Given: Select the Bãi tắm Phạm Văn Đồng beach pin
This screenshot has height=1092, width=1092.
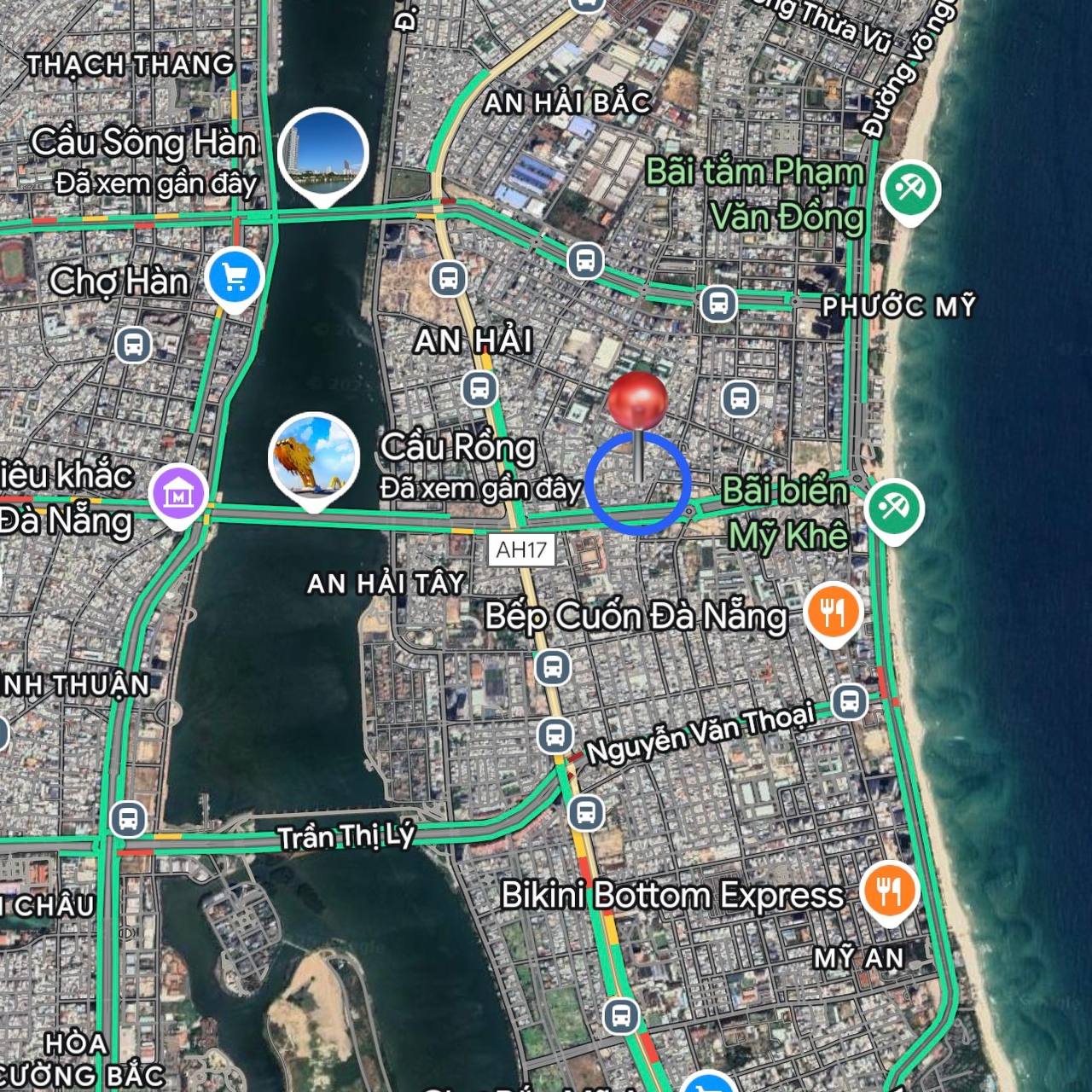Looking at the screenshot, I should [x=910, y=189].
